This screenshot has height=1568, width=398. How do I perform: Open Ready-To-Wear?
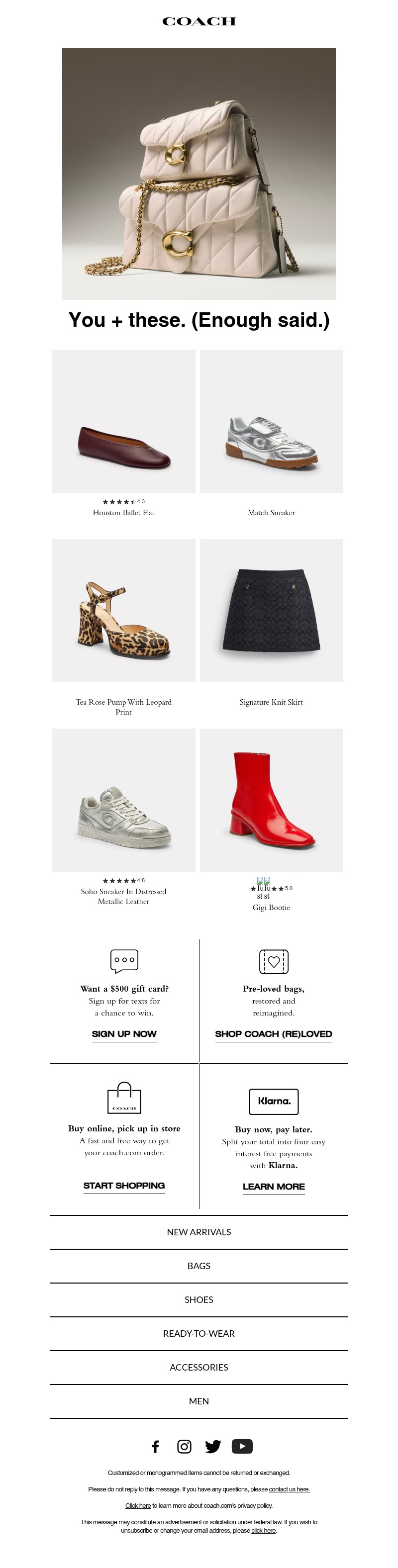point(199,1333)
